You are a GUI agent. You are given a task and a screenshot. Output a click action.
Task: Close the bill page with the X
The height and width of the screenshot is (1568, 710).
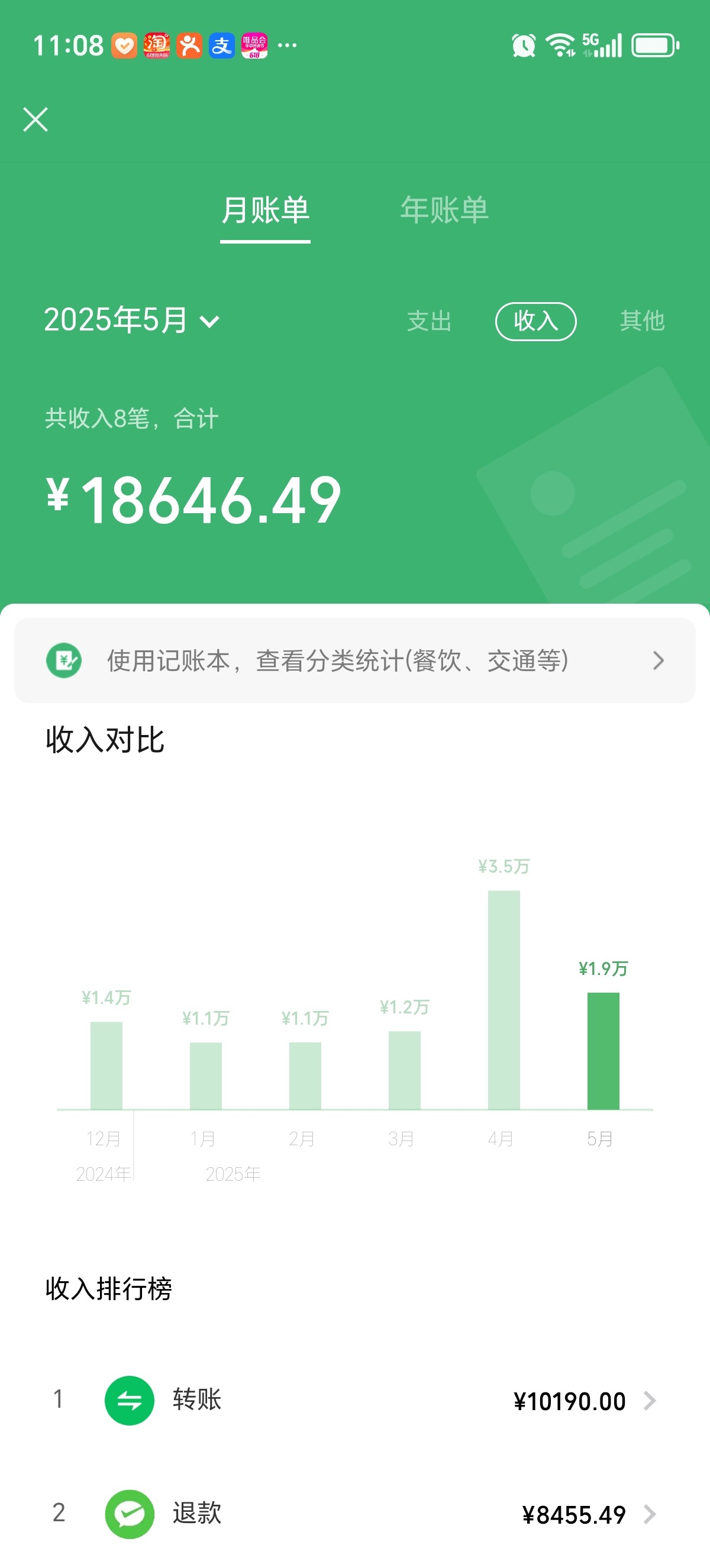coord(35,119)
